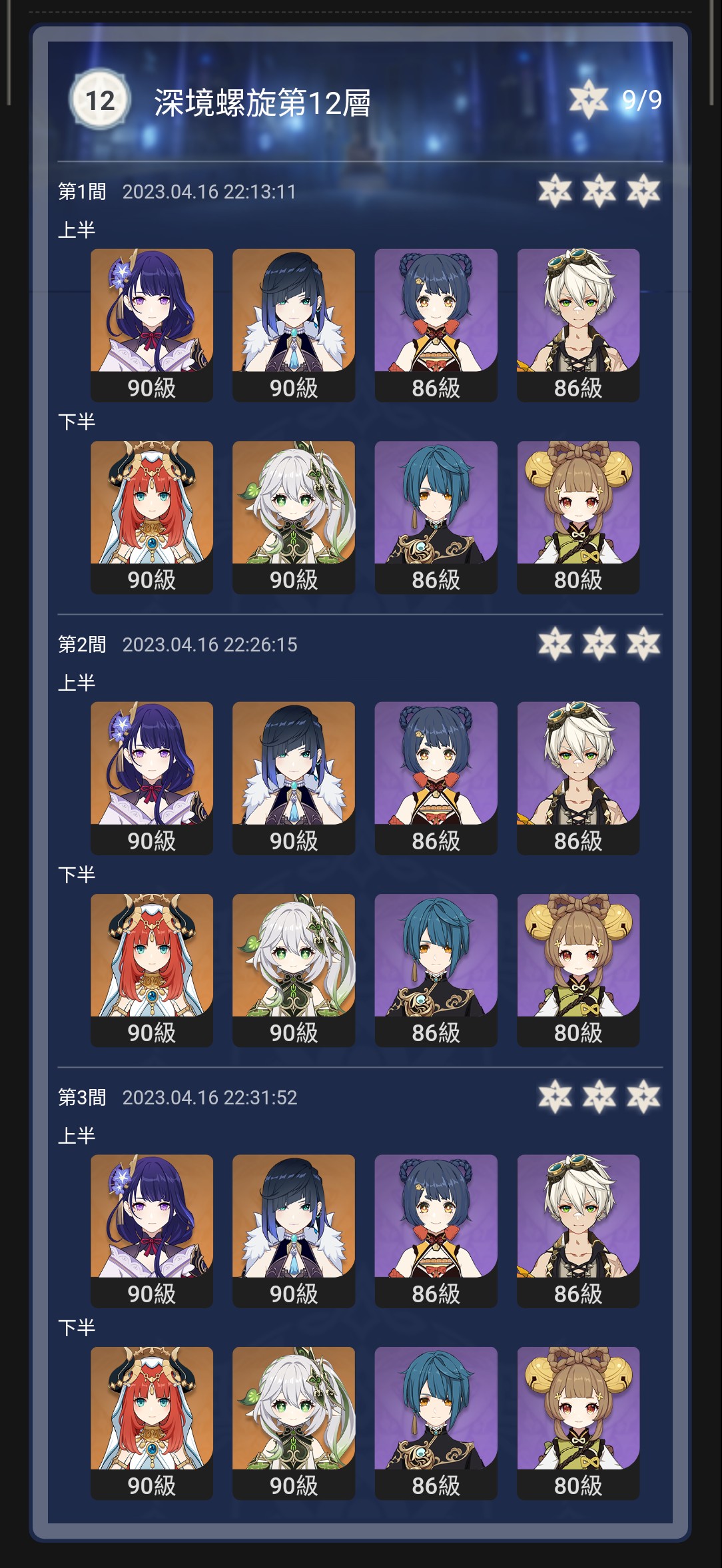This screenshot has height=1568, width=722.
Task: Open Xingqiu's card in 第3間 下半
Action: pos(436,1423)
